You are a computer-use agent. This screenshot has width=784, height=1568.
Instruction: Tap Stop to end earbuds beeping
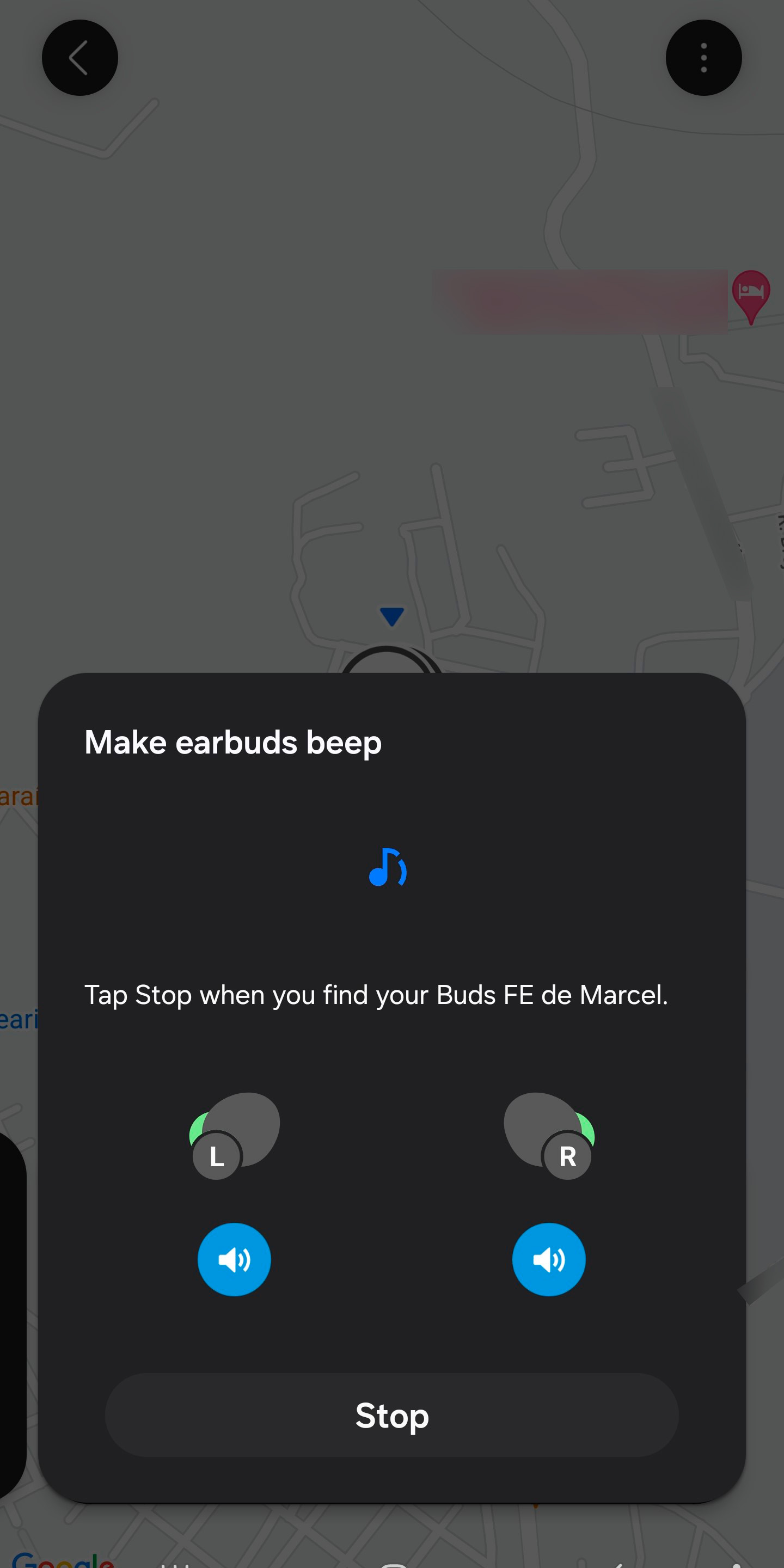[391, 1414]
